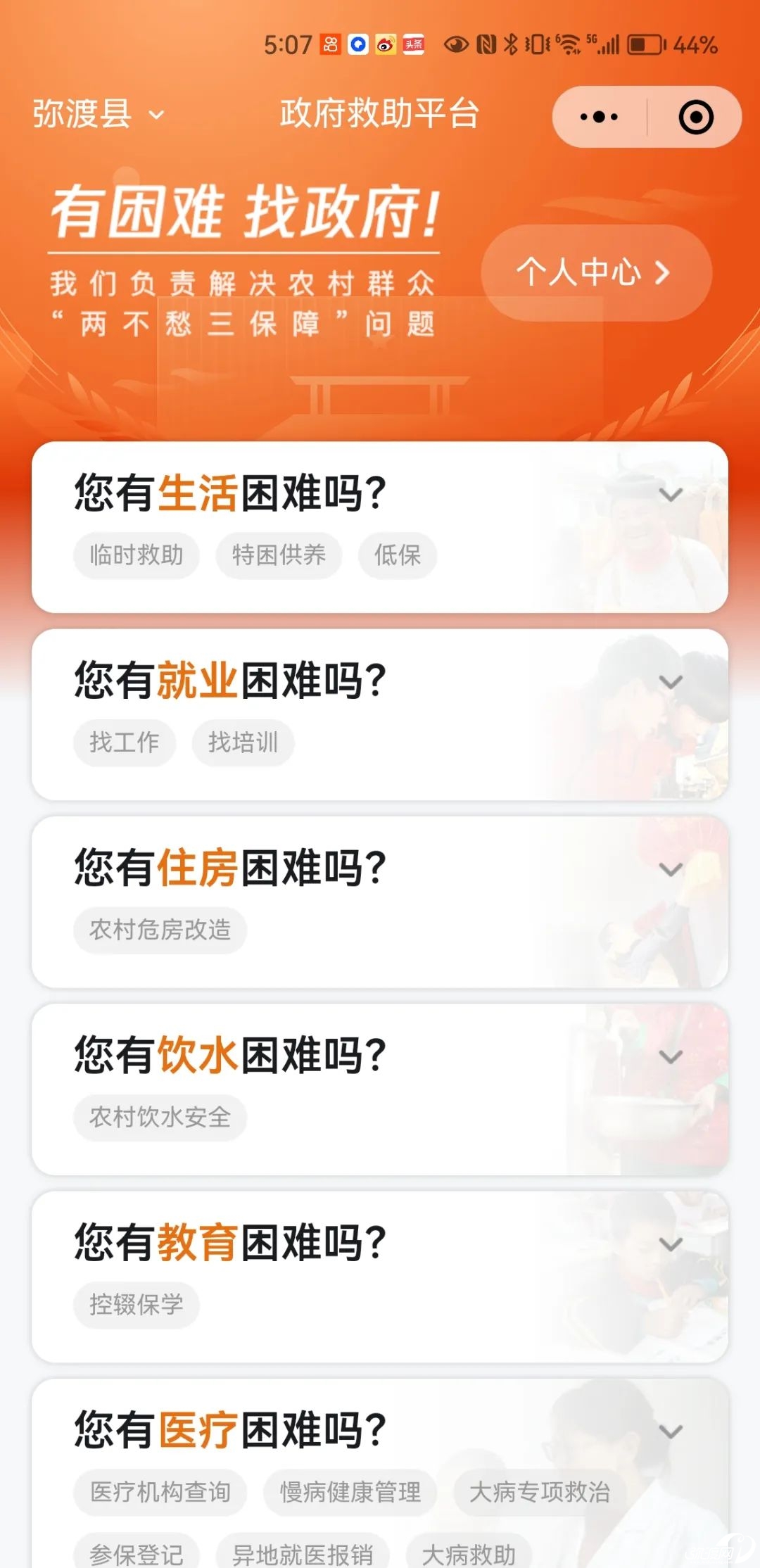Select the 慢病健康管理 chip
The image size is (760, 1568).
(350, 1491)
